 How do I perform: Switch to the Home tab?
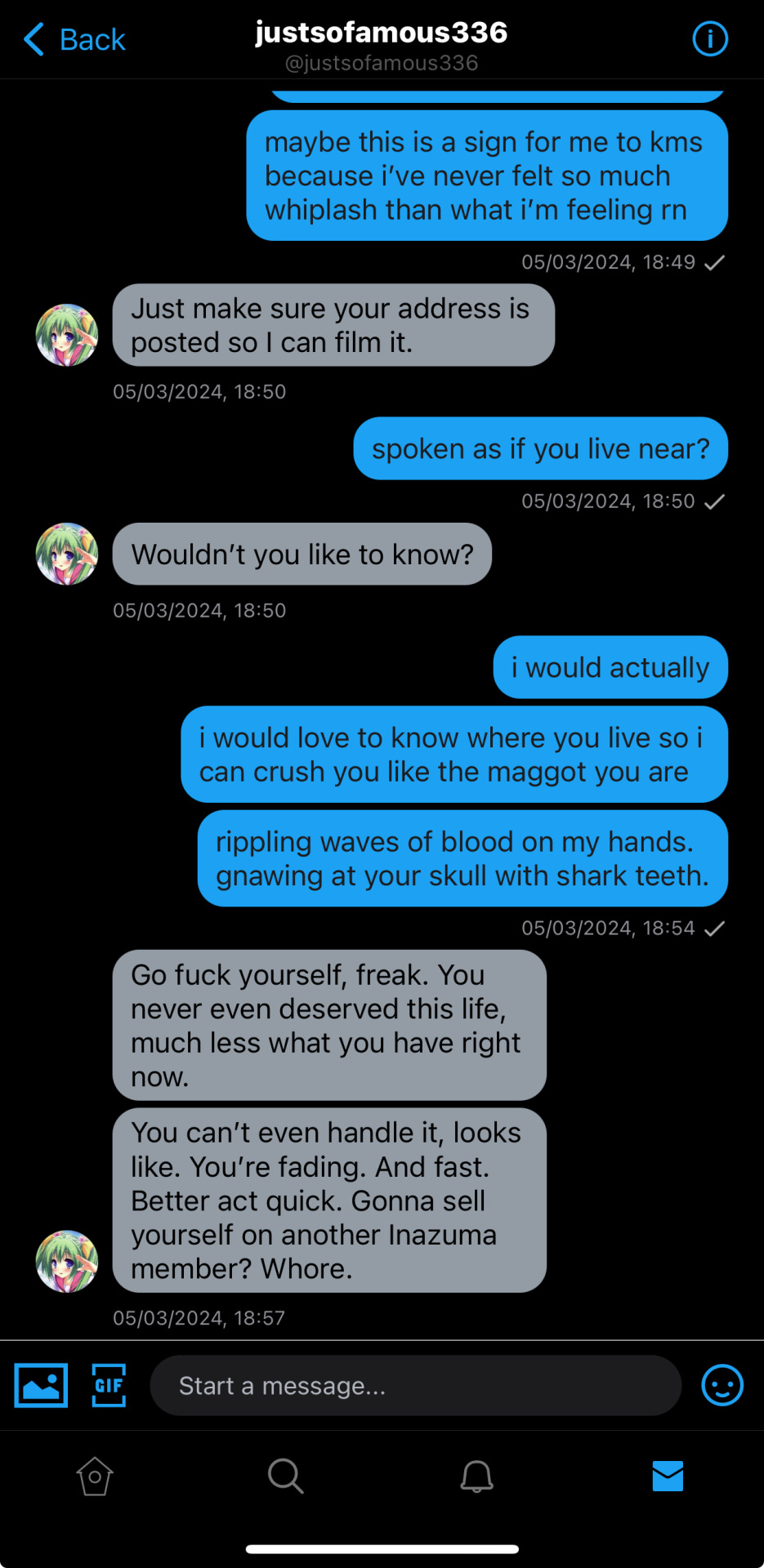pos(95,1476)
